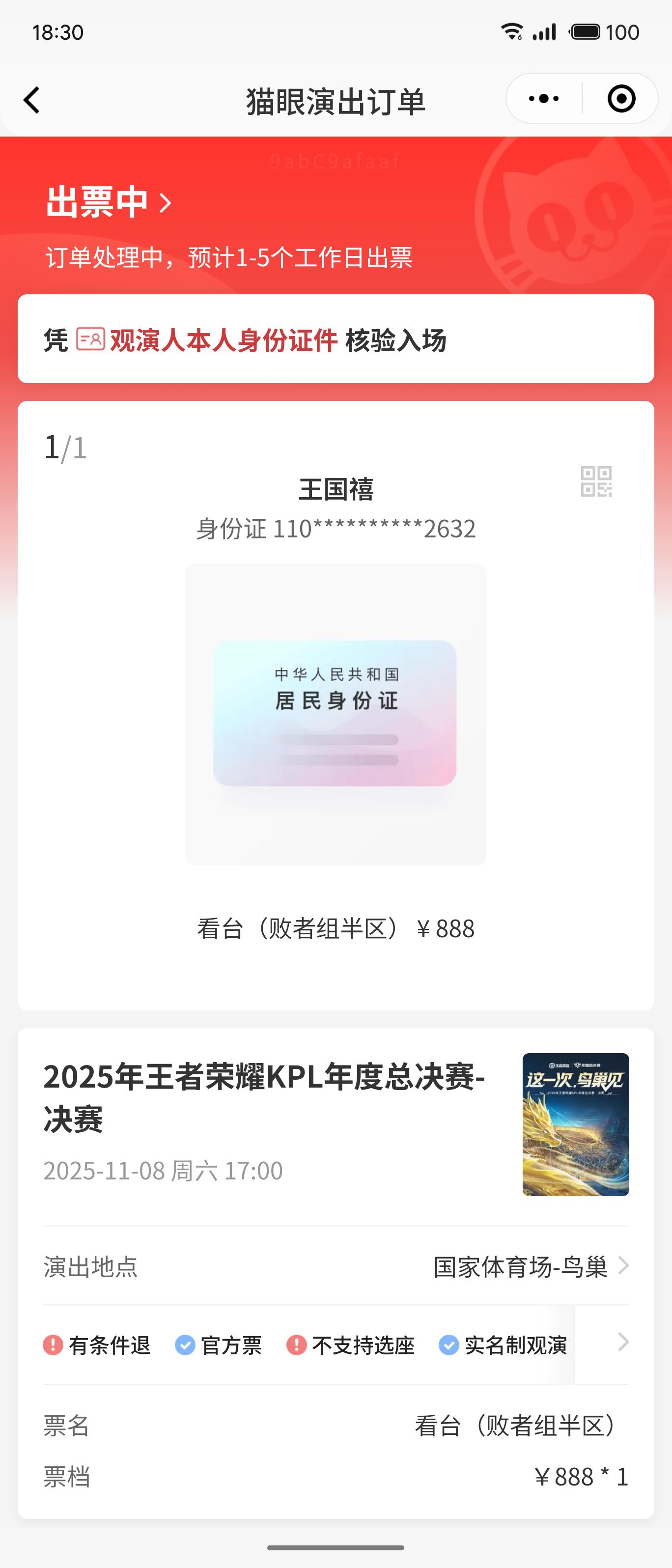Show the ticket QR code view

[x=596, y=481]
